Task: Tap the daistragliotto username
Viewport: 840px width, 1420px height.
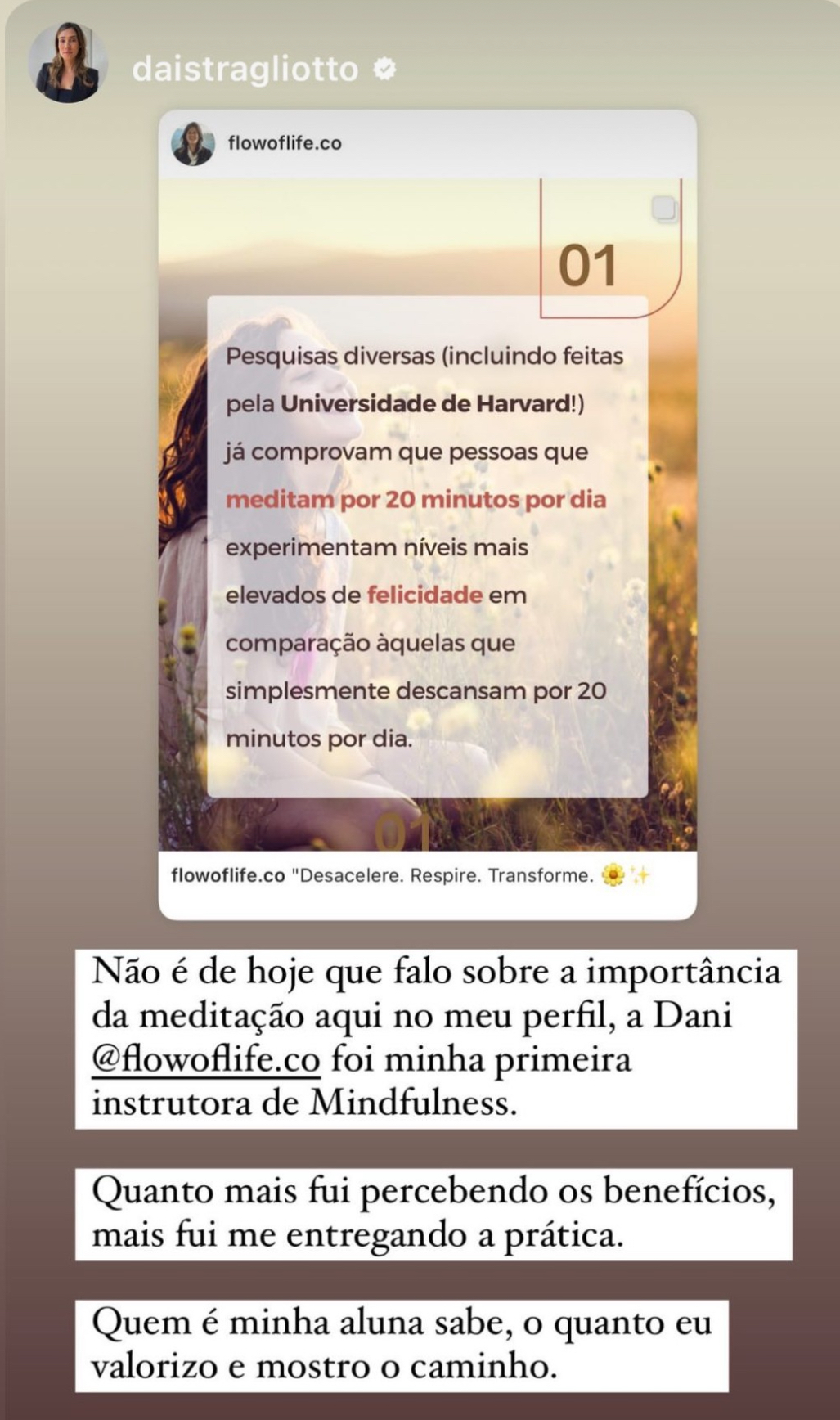Action: point(245,69)
